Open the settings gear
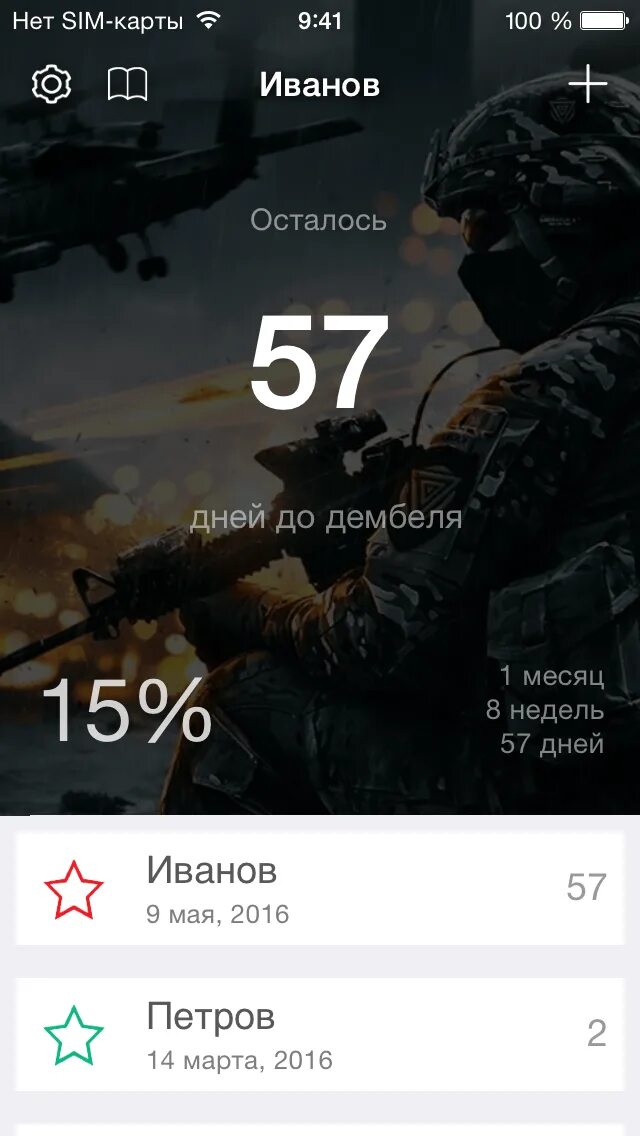The width and height of the screenshot is (640, 1136). pyautogui.click(x=51, y=85)
